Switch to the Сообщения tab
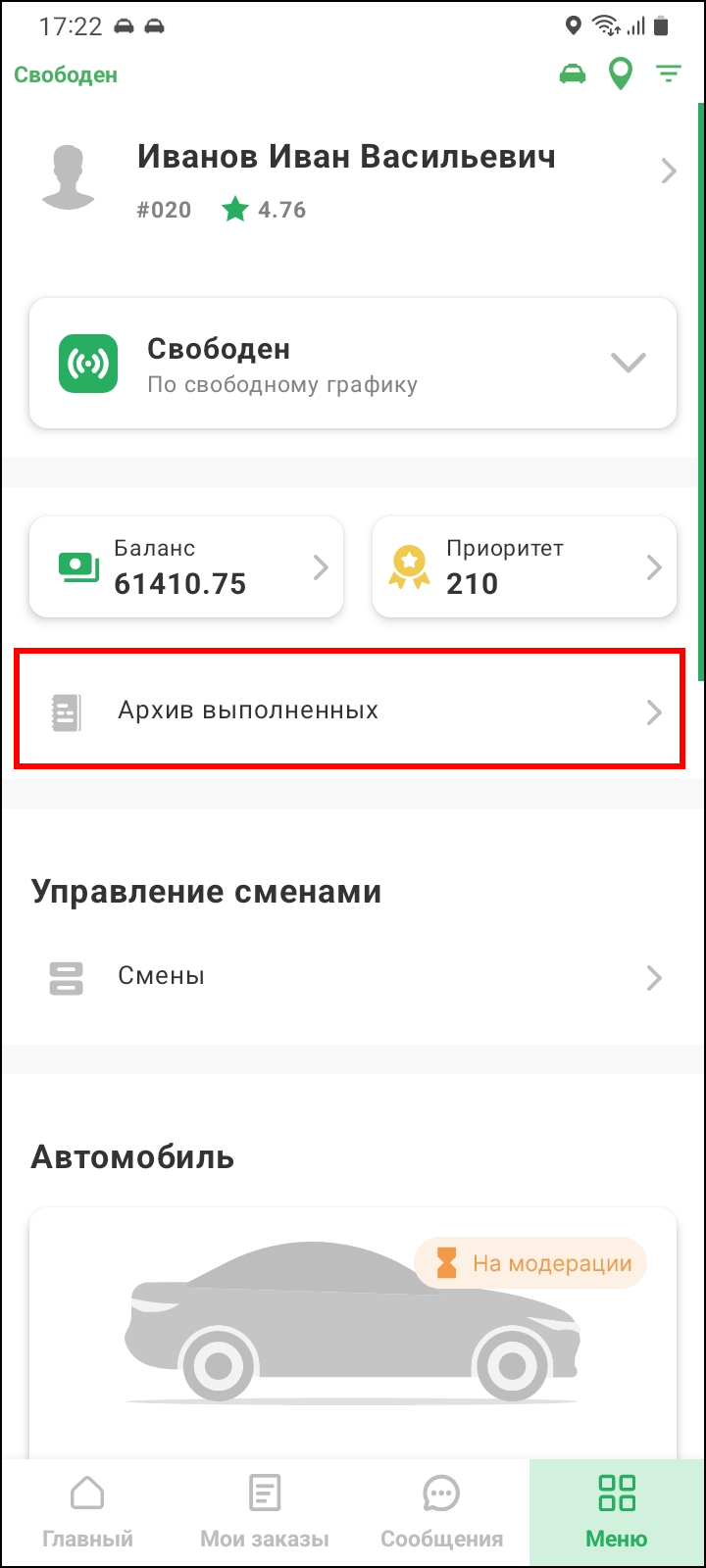The height and width of the screenshot is (1568, 706). pyautogui.click(x=441, y=1512)
